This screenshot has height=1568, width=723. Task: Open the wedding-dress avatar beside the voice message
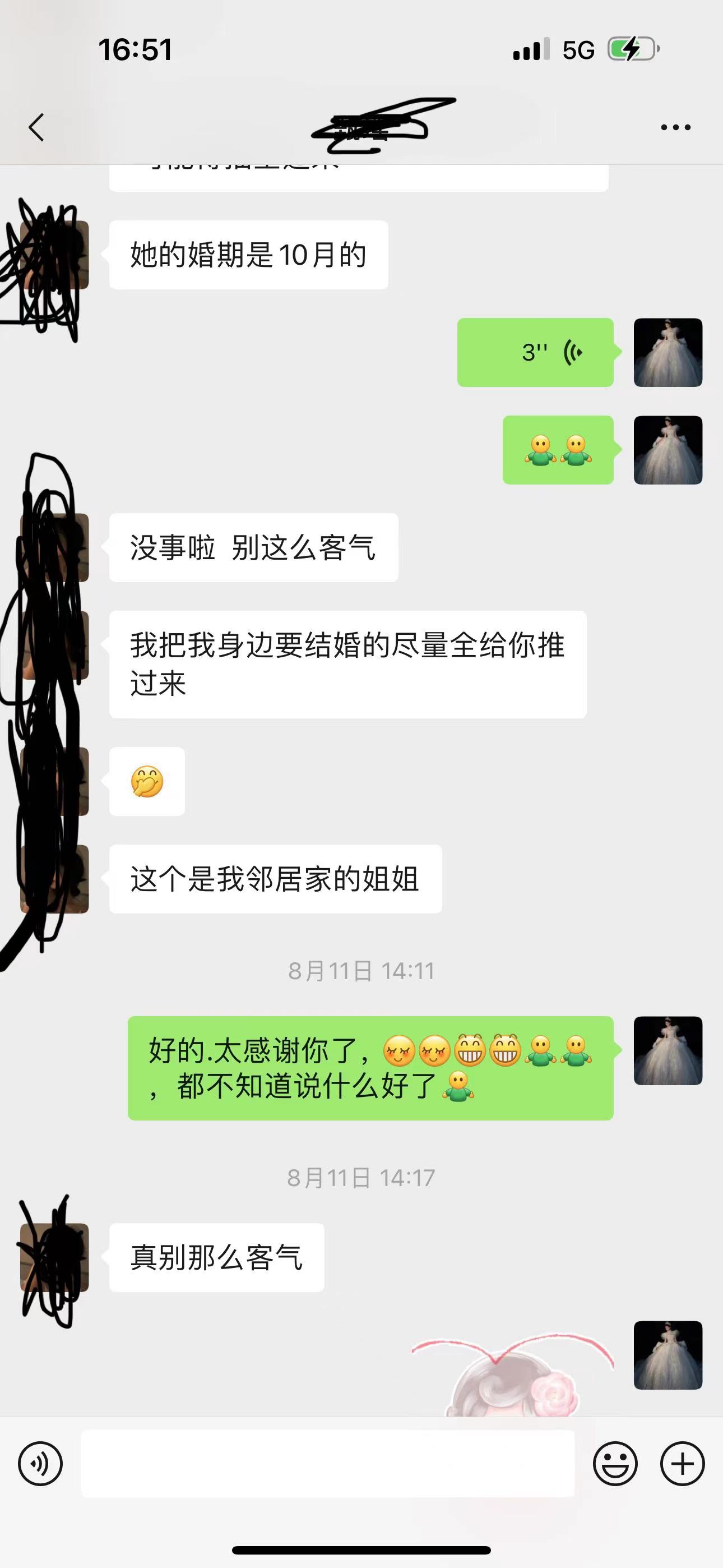(668, 352)
